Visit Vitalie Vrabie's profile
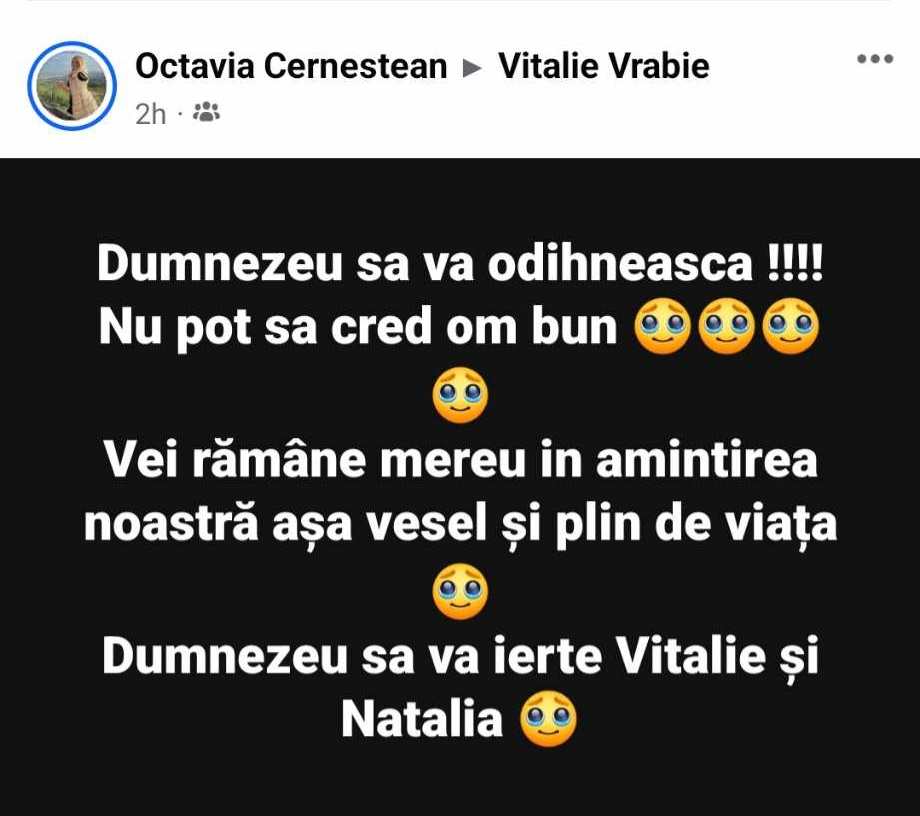The width and height of the screenshot is (920, 816). [x=604, y=67]
